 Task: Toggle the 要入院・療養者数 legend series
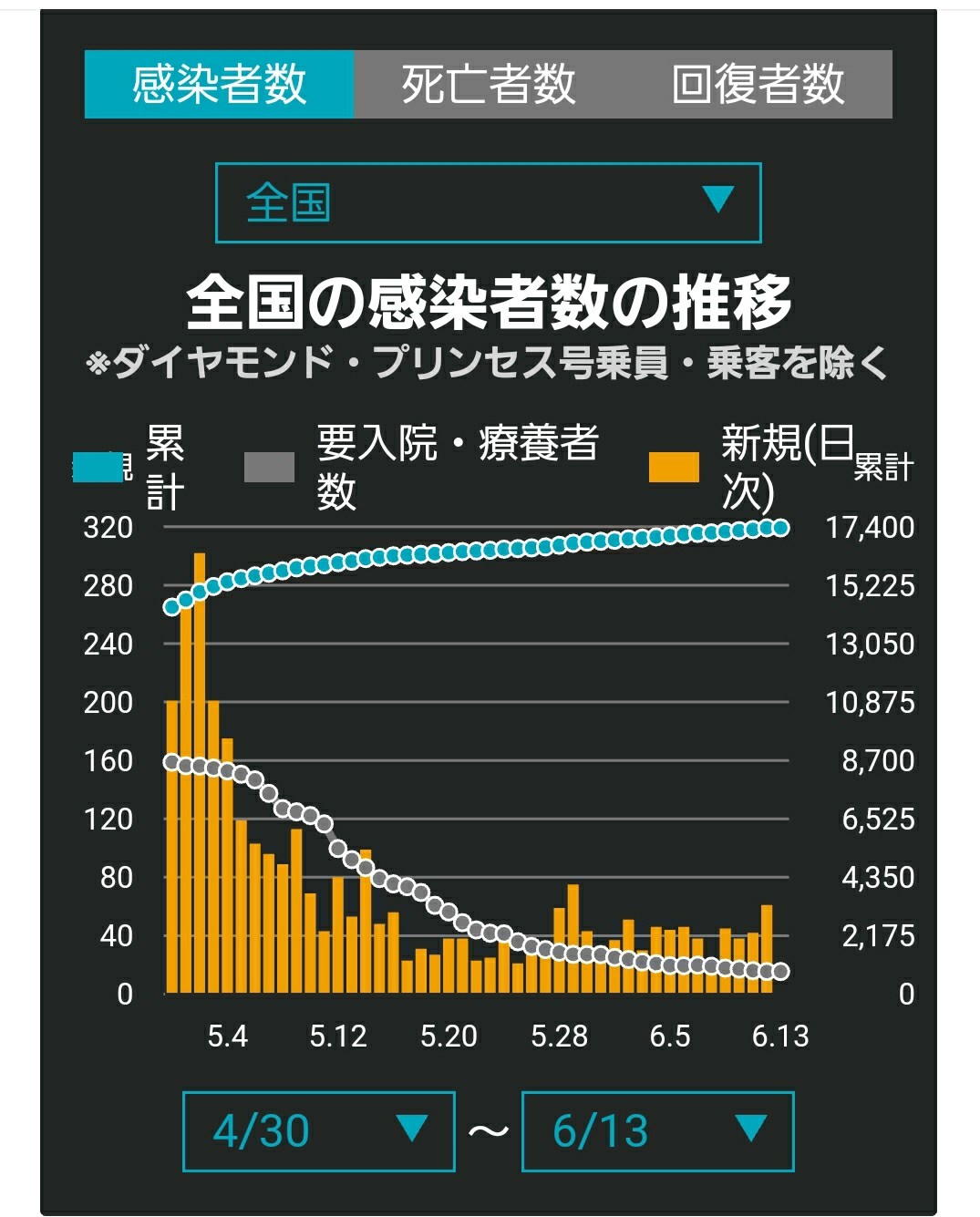(422, 468)
